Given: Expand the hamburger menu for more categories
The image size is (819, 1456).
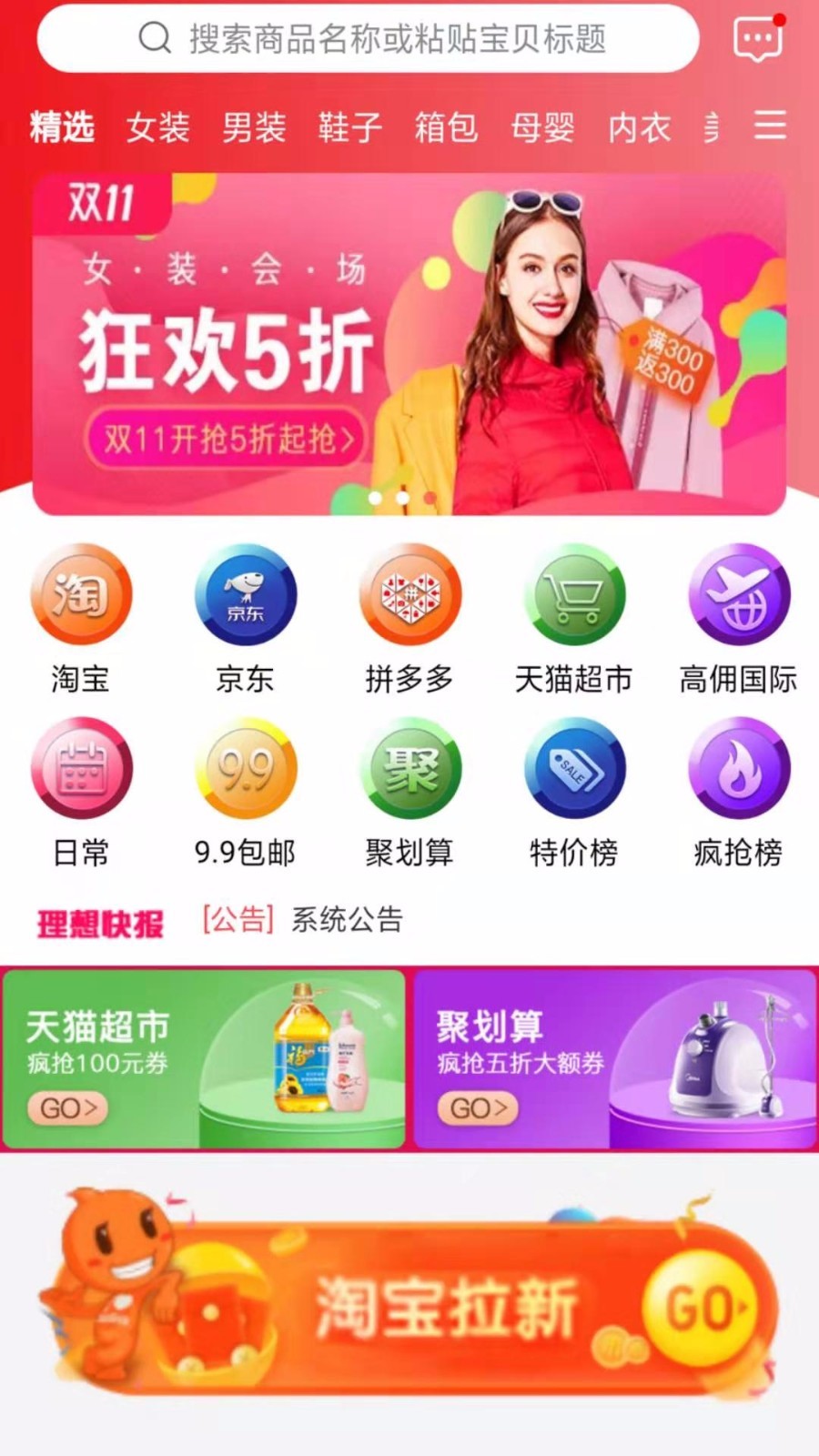Looking at the screenshot, I should (x=770, y=126).
